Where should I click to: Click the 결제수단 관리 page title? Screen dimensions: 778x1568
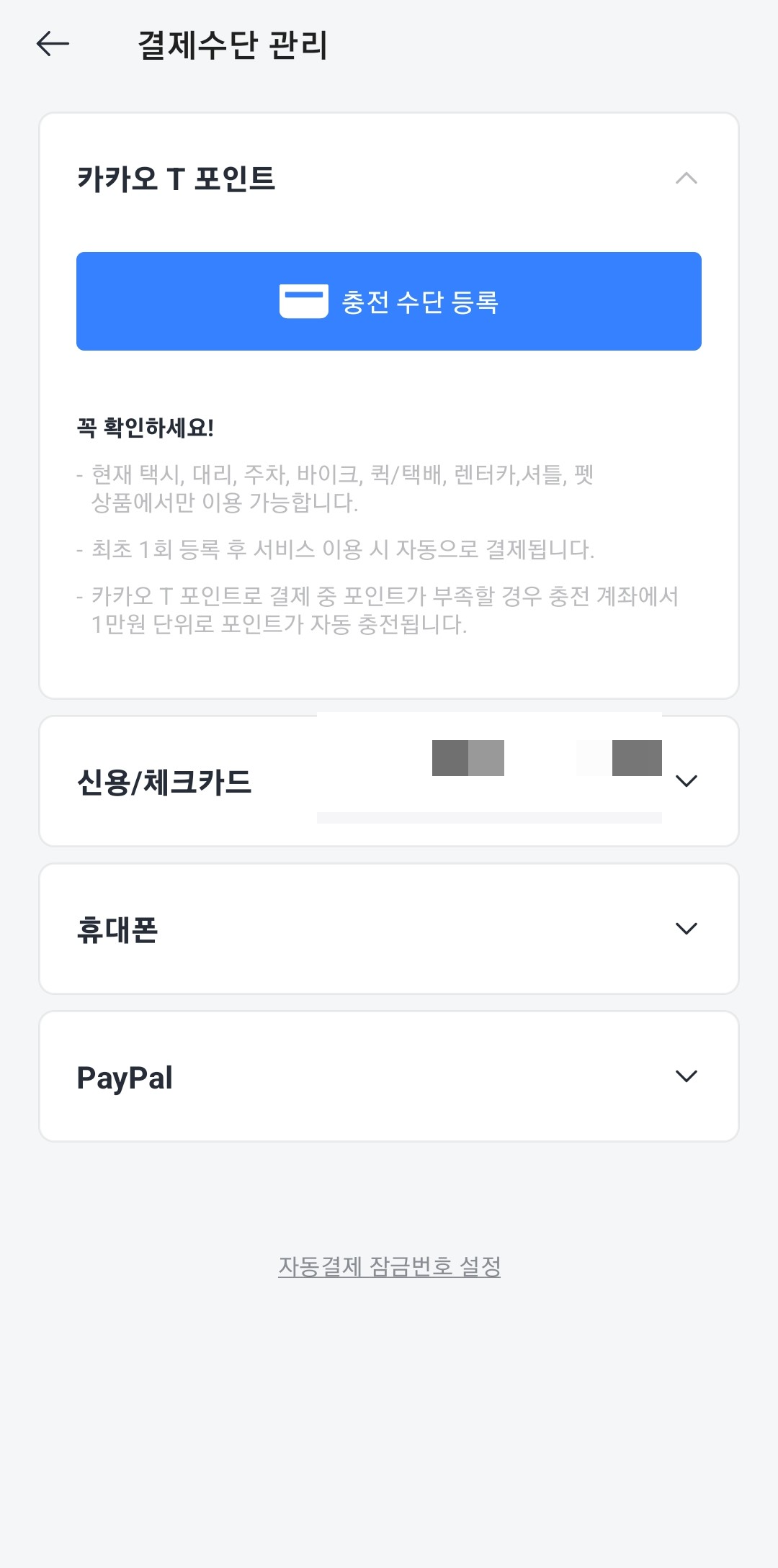tap(233, 45)
